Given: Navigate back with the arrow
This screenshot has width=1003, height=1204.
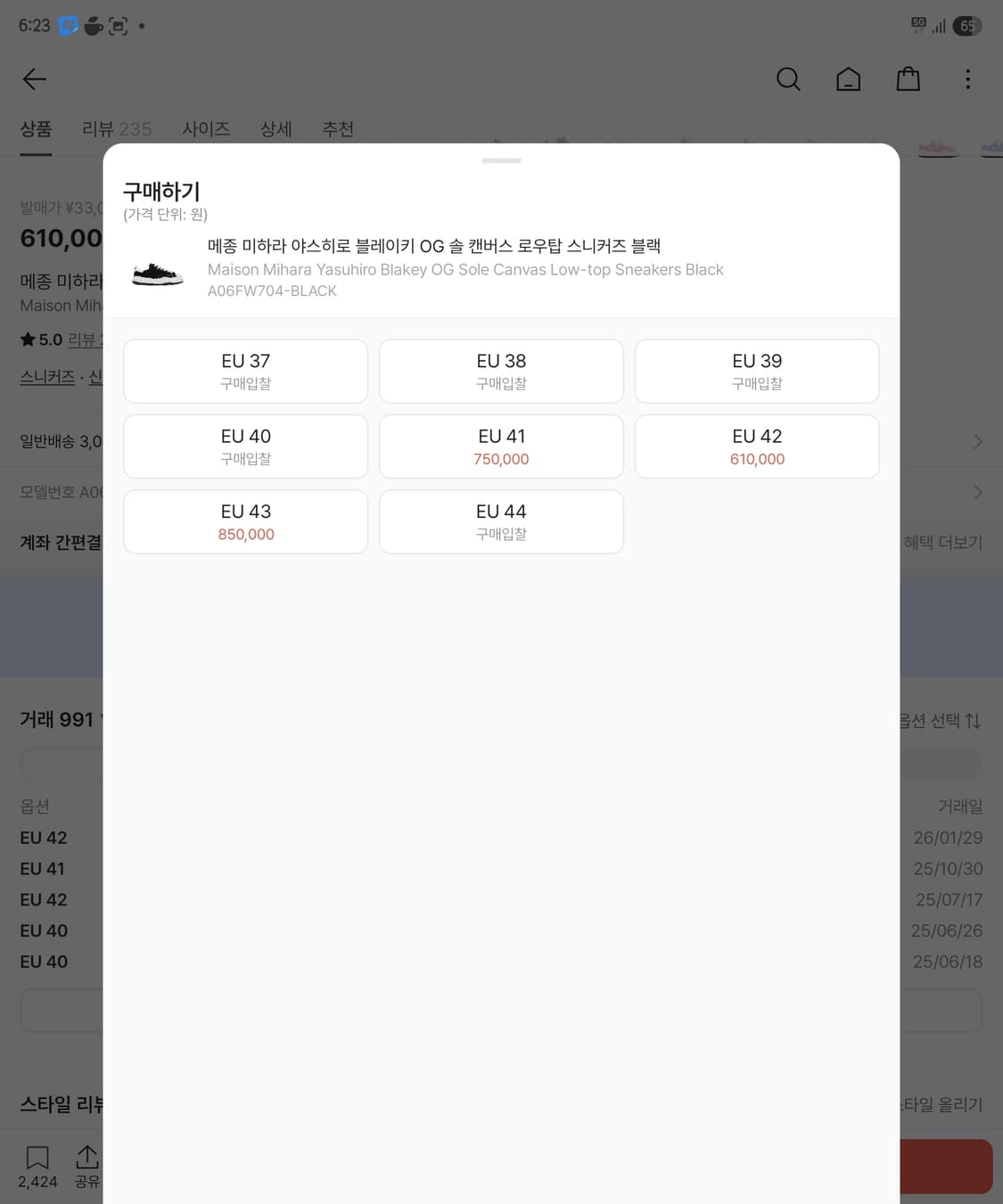Looking at the screenshot, I should click(x=34, y=79).
